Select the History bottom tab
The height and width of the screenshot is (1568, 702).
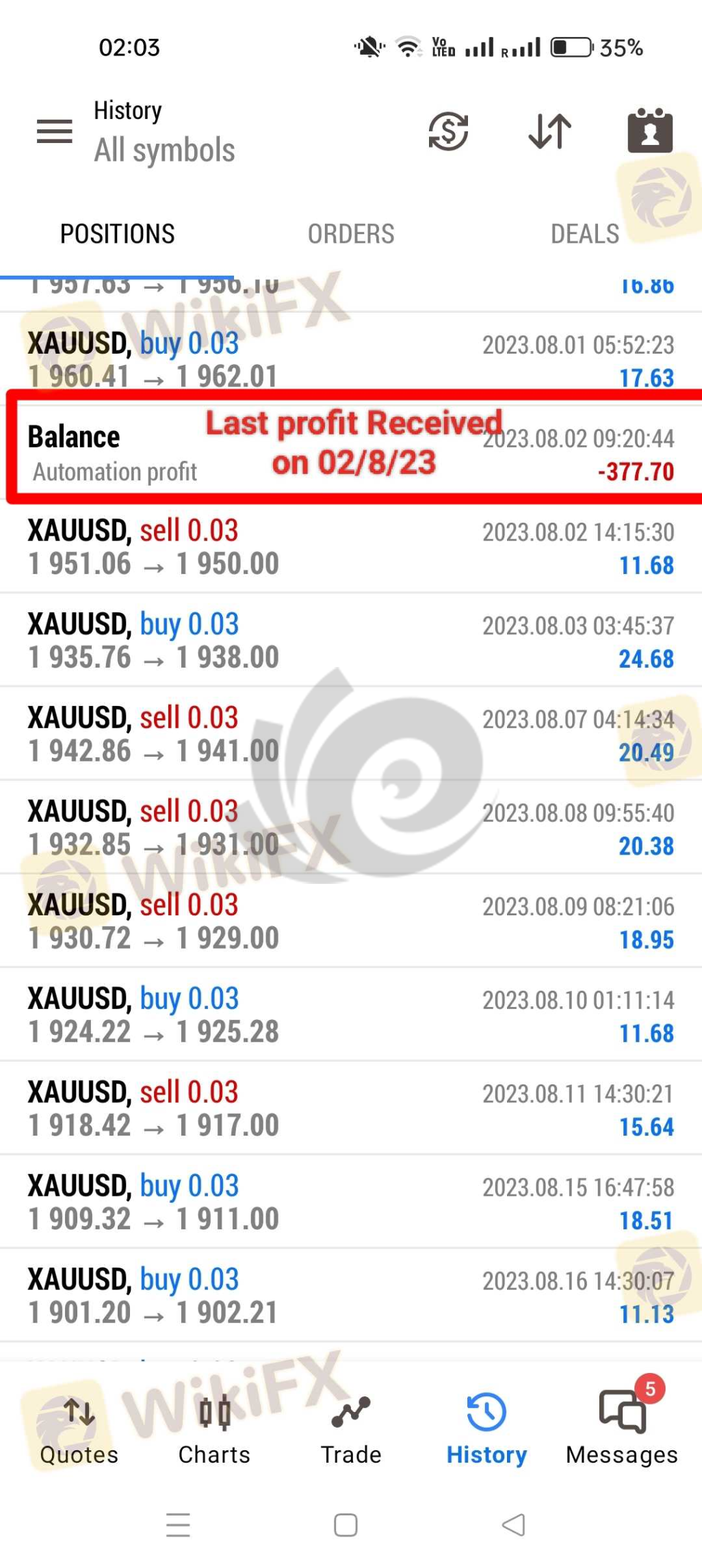coord(486,1430)
